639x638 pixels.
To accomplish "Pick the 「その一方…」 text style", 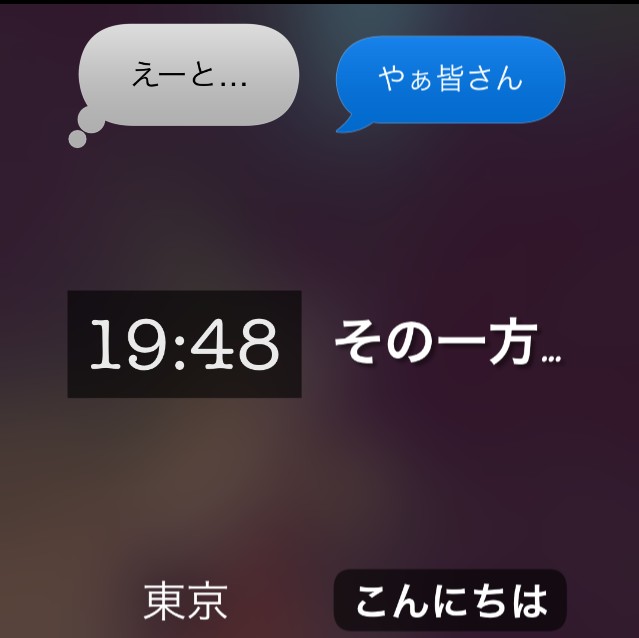I will [447, 345].
